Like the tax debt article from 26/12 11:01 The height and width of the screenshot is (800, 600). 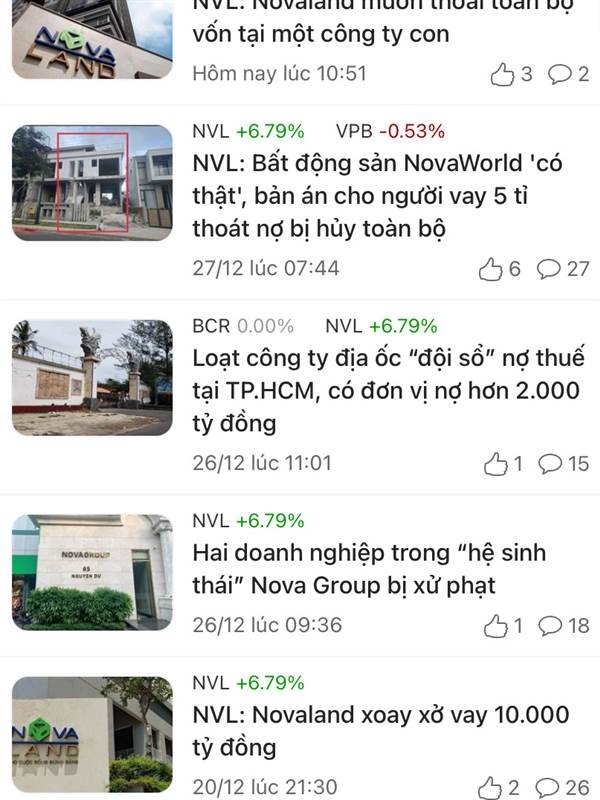(498, 464)
